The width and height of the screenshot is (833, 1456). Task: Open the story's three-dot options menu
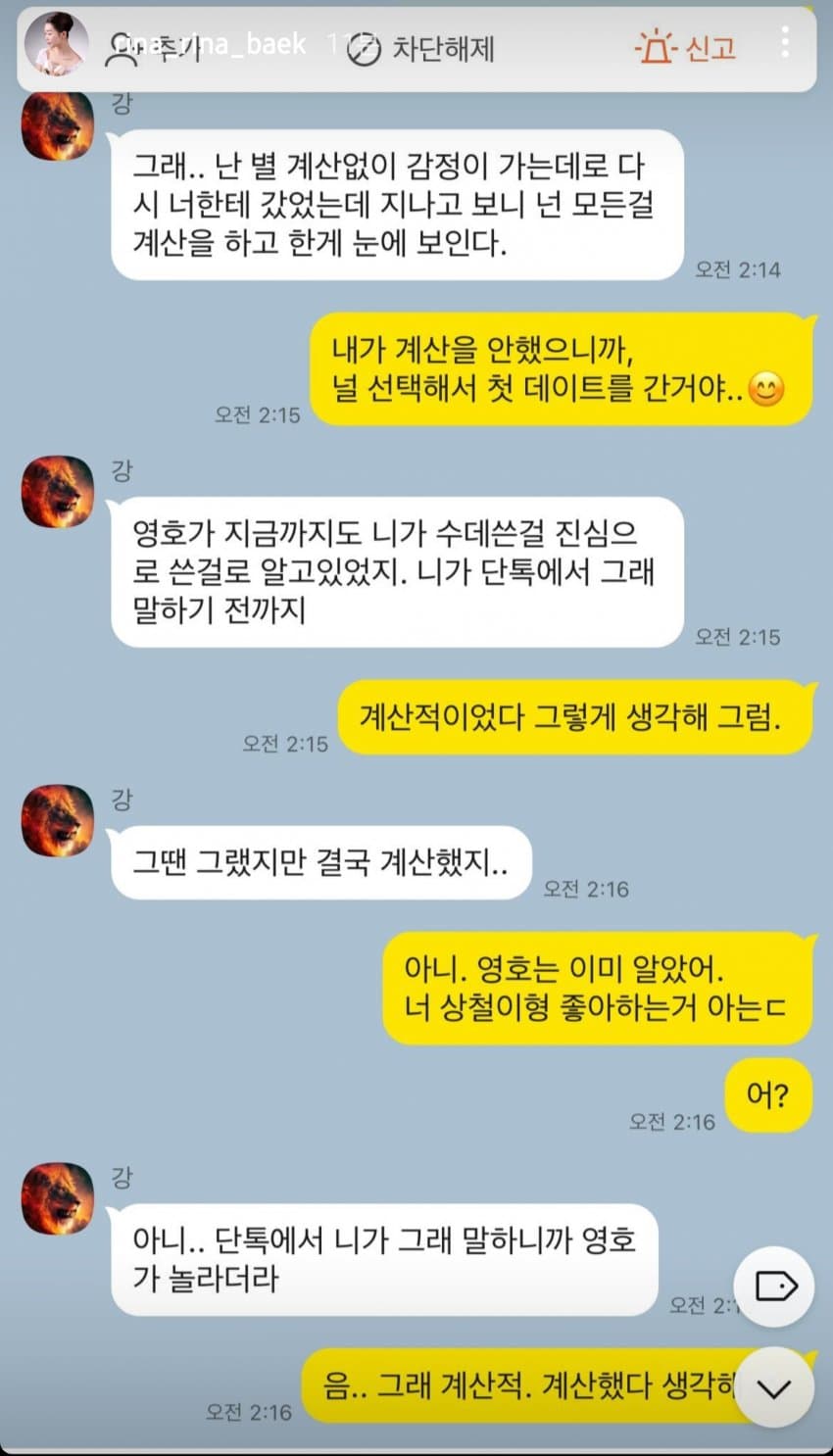[785, 42]
